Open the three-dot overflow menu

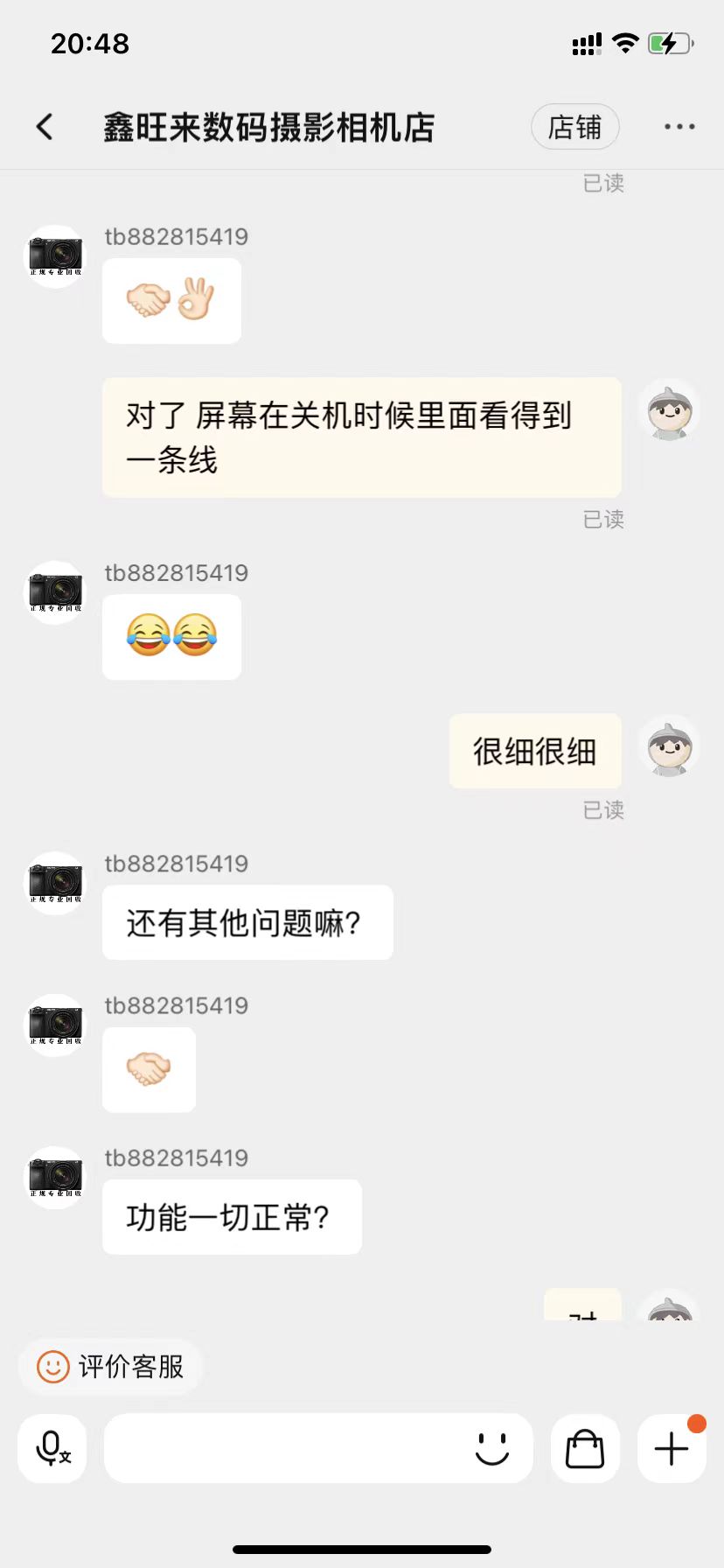tap(679, 127)
